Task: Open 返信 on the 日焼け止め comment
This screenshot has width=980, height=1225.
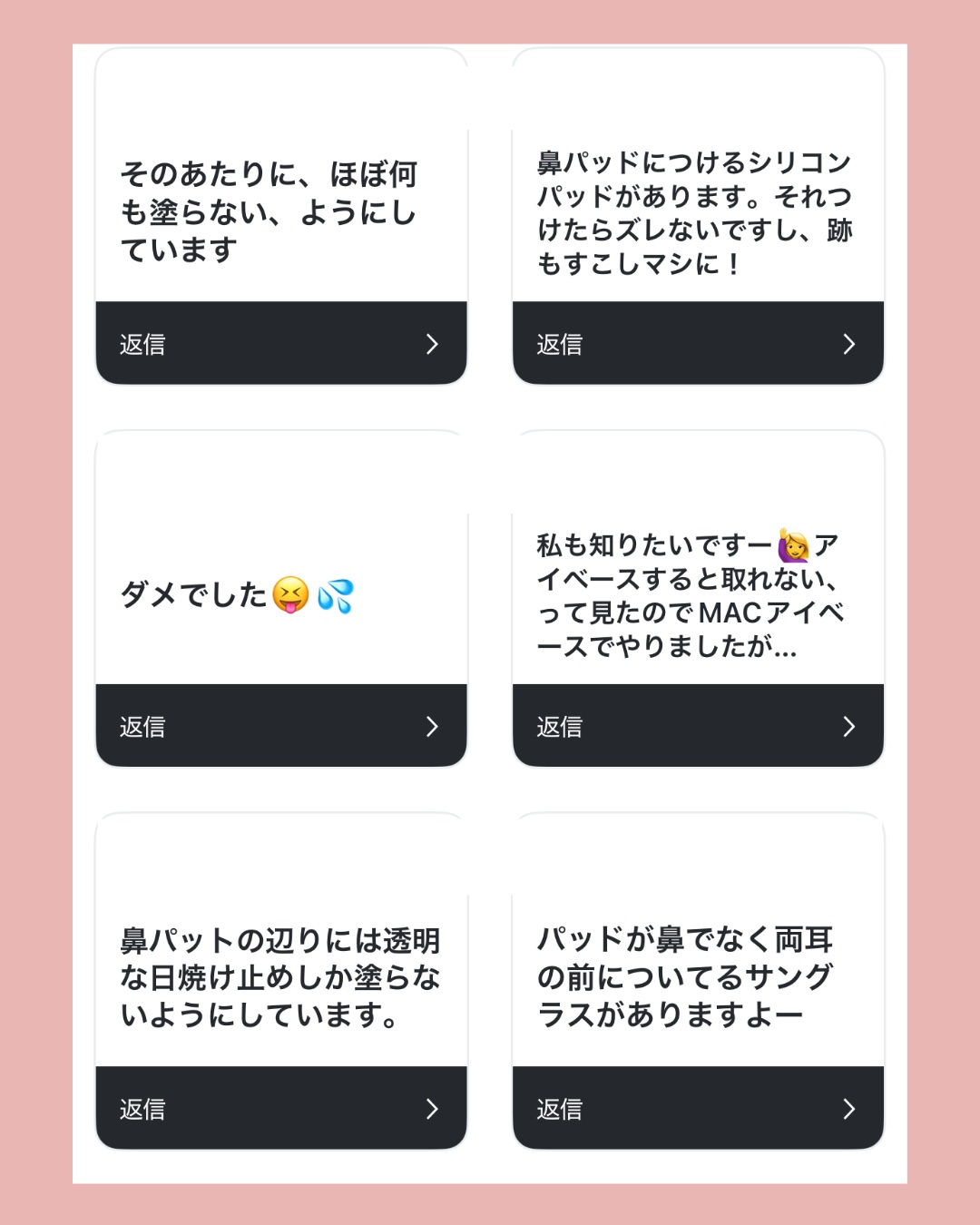Action: coord(141,1109)
